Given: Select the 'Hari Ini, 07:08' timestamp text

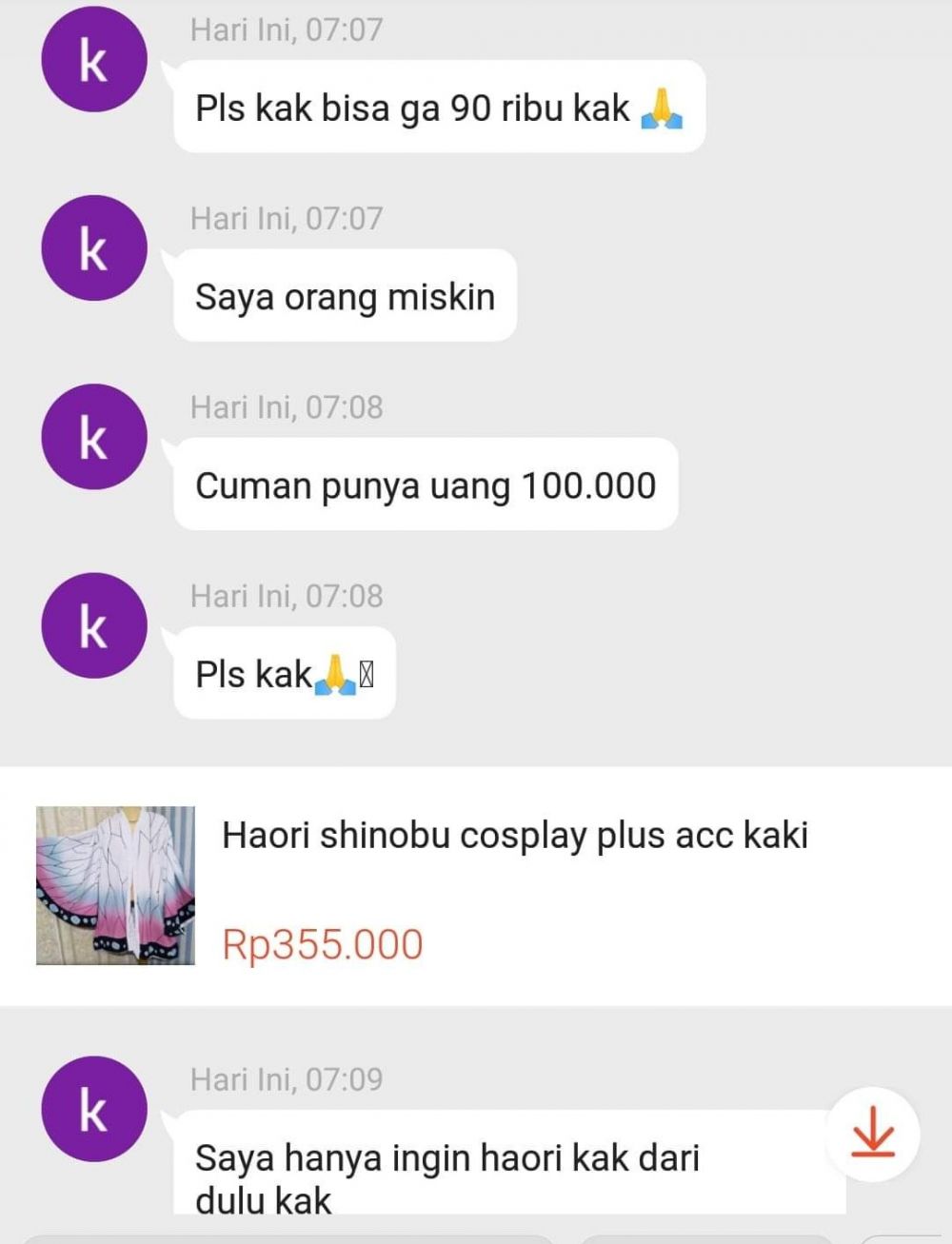Looking at the screenshot, I should click(286, 407).
